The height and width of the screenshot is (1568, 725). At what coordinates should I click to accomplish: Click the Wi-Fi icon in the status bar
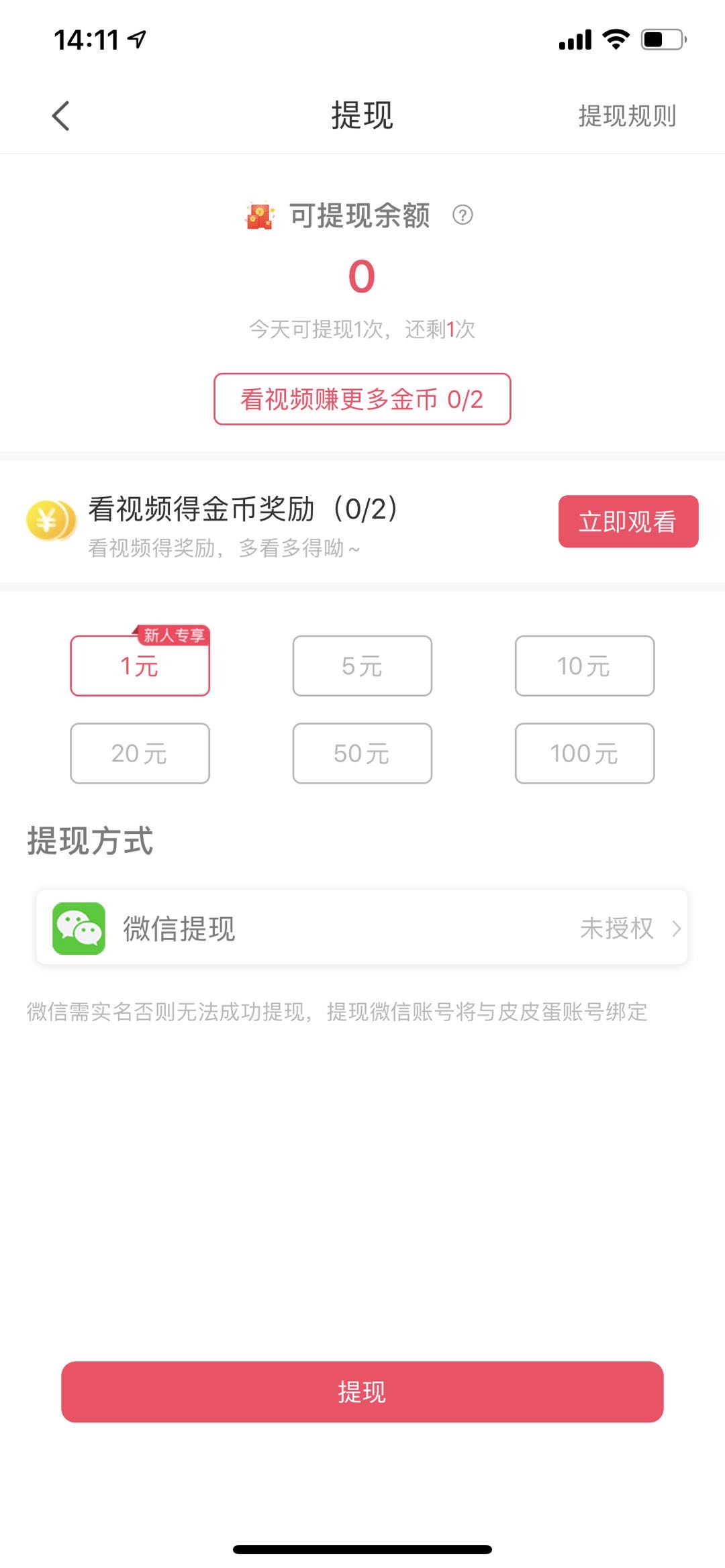point(616,41)
